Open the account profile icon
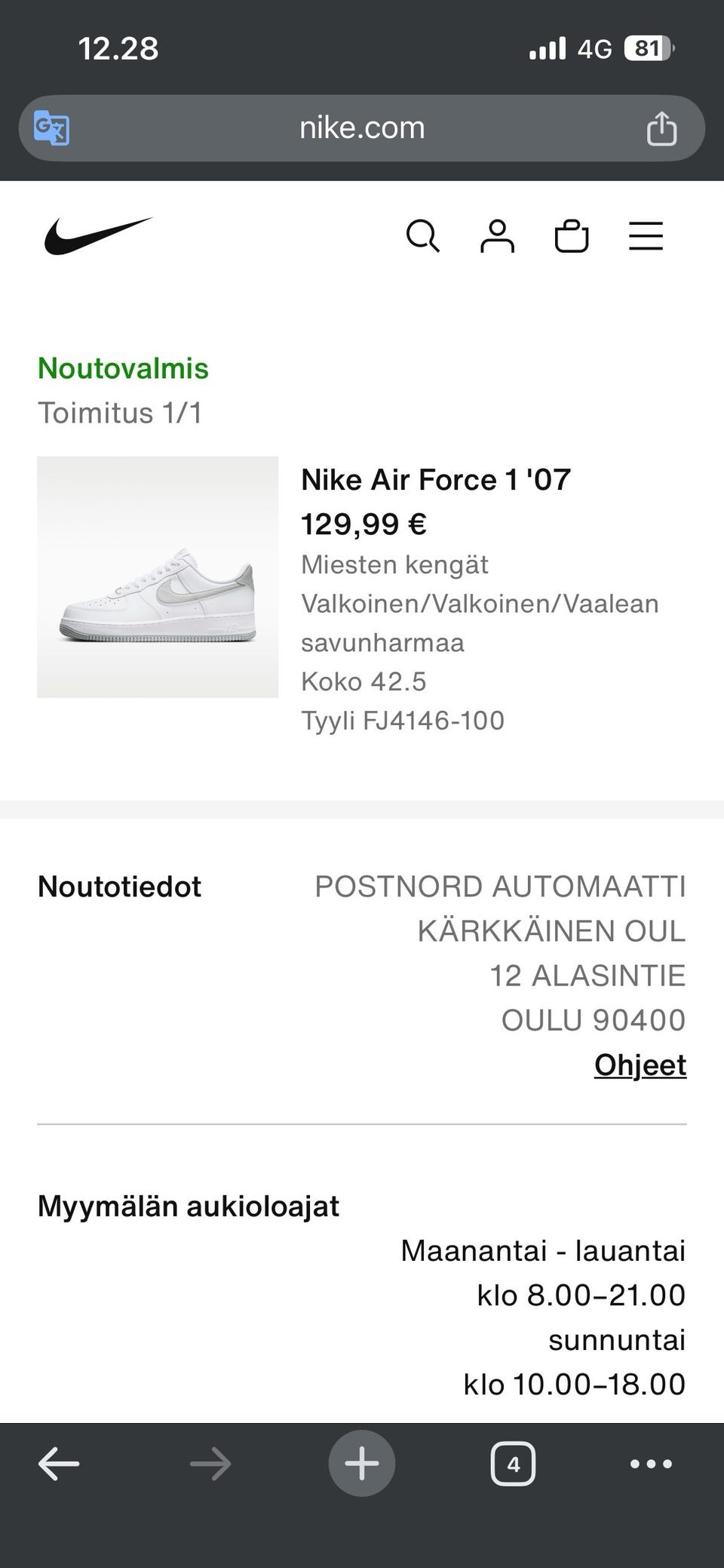Screen dimensions: 724x1568 [x=497, y=236]
